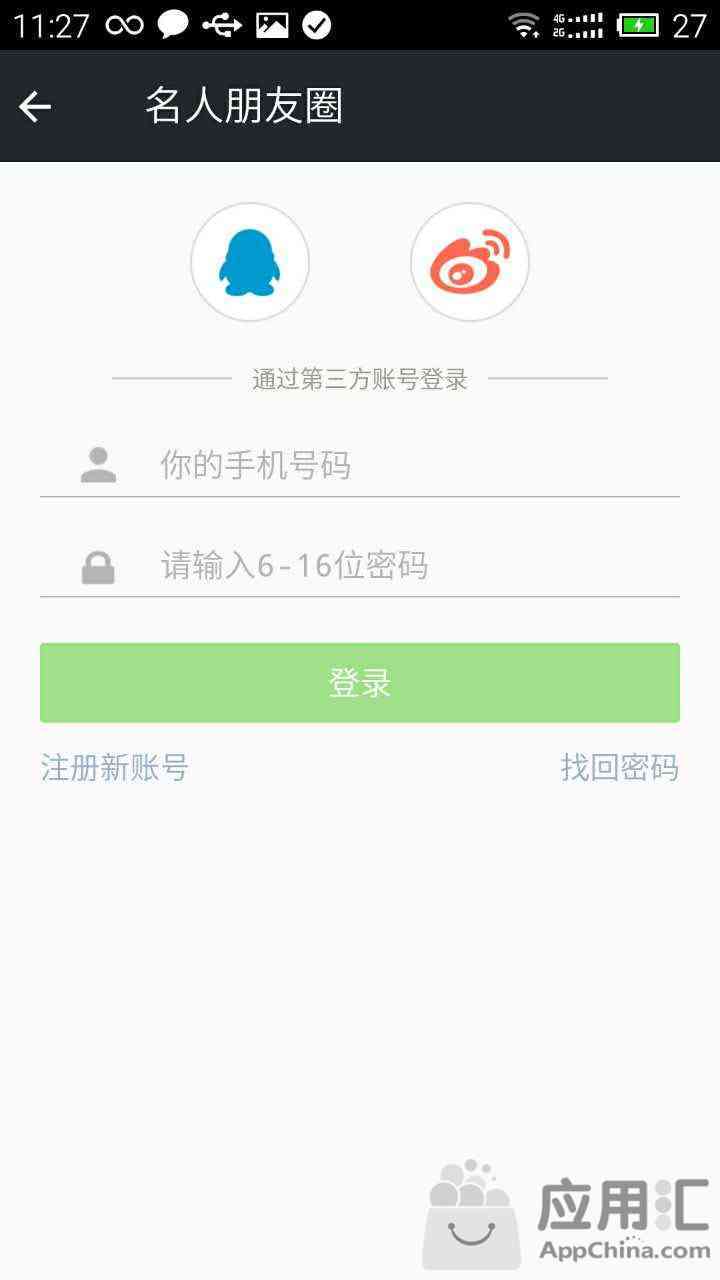This screenshot has height=1280, width=720.
Task: Log in with the QQ penguin icon
Action: [x=250, y=262]
